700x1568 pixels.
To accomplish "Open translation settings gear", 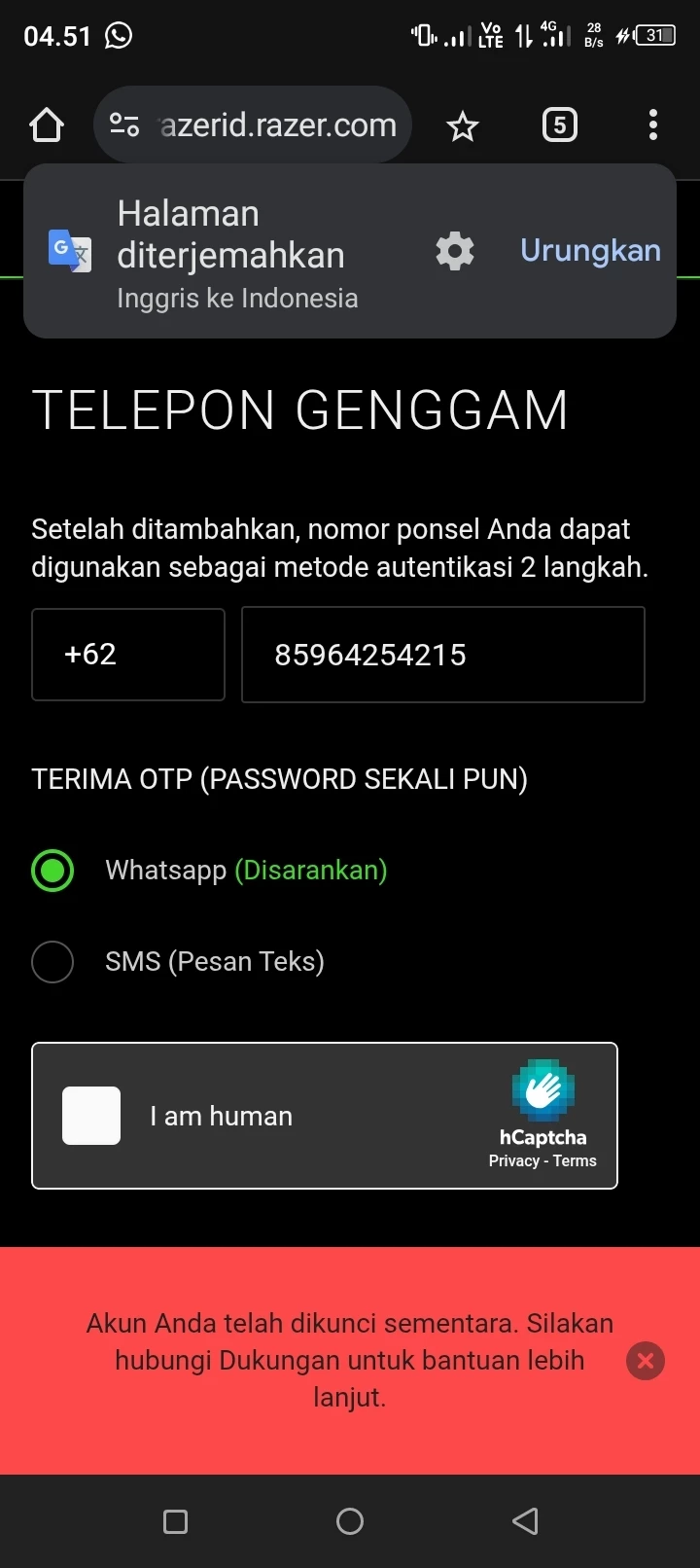I will click(454, 251).
